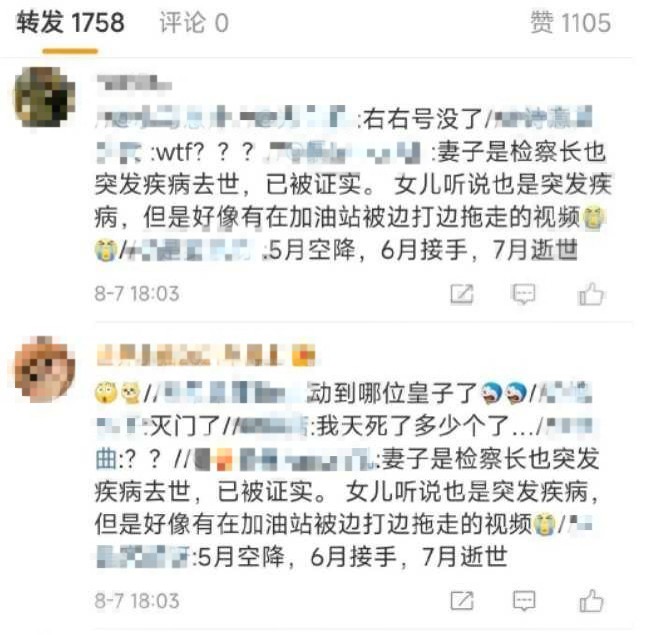Like the entry mentioning 动到哪位皇子了
The width and height of the screenshot is (645, 635).
click(591, 600)
